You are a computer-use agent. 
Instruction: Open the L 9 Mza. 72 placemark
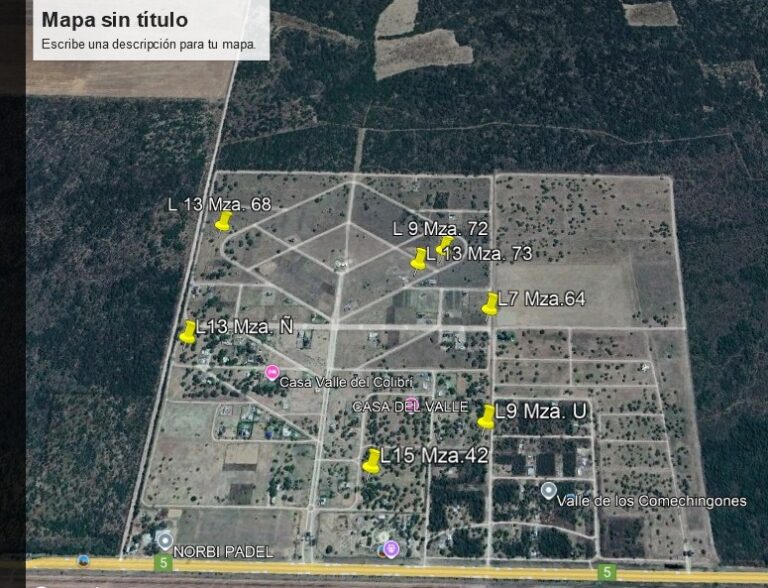pyautogui.click(x=445, y=245)
